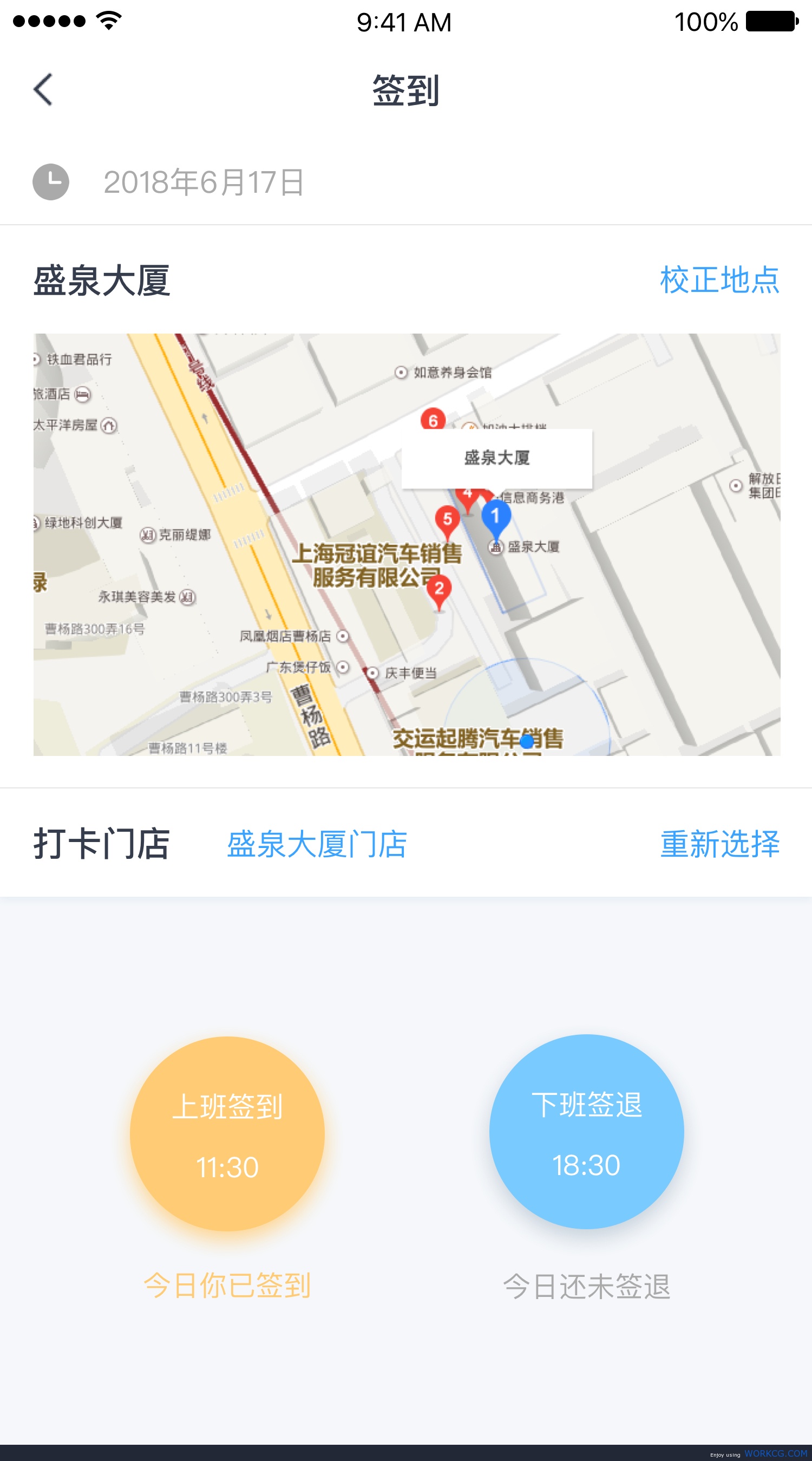Tap 重新选择 to reselect the store
812x1461 pixels.
coord(719,843)
